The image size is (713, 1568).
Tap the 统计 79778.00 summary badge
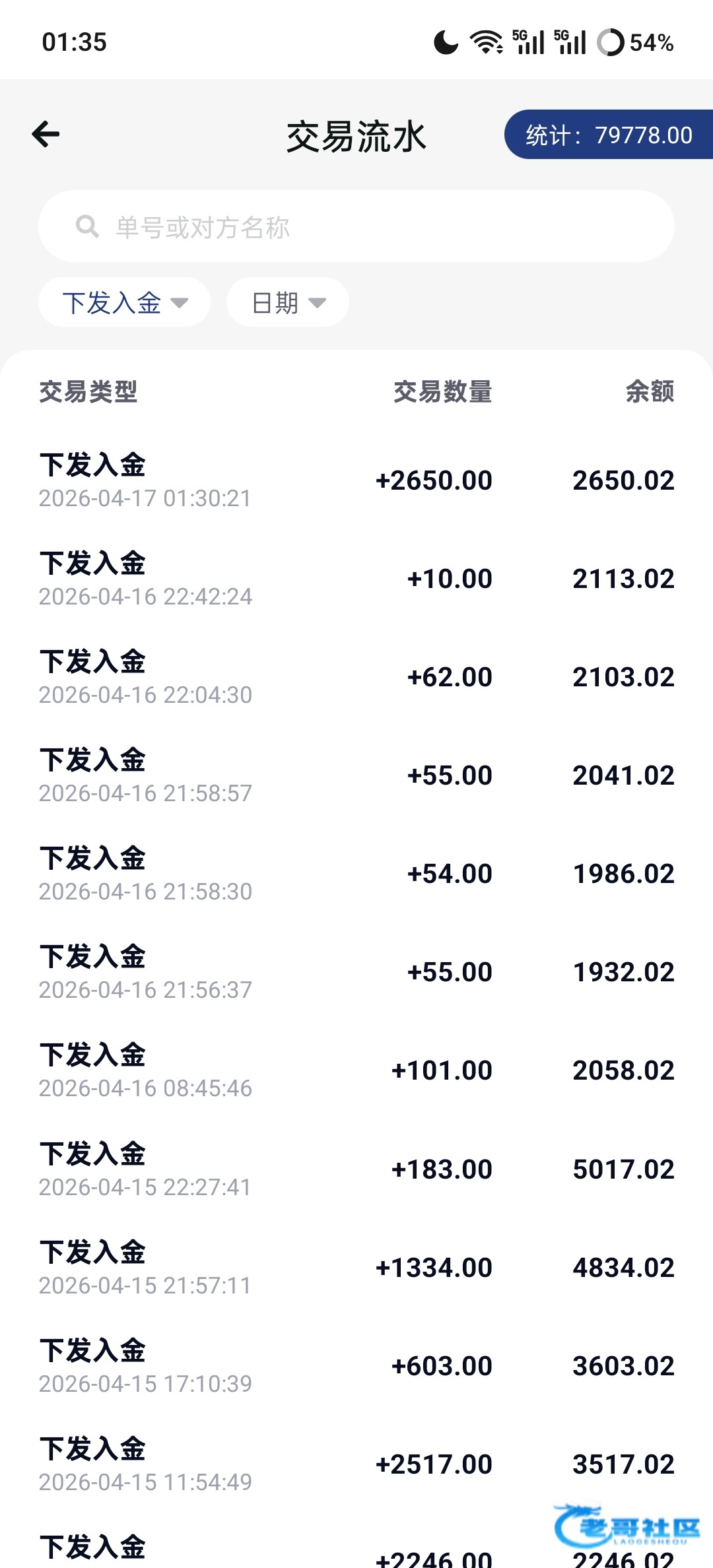609,135
